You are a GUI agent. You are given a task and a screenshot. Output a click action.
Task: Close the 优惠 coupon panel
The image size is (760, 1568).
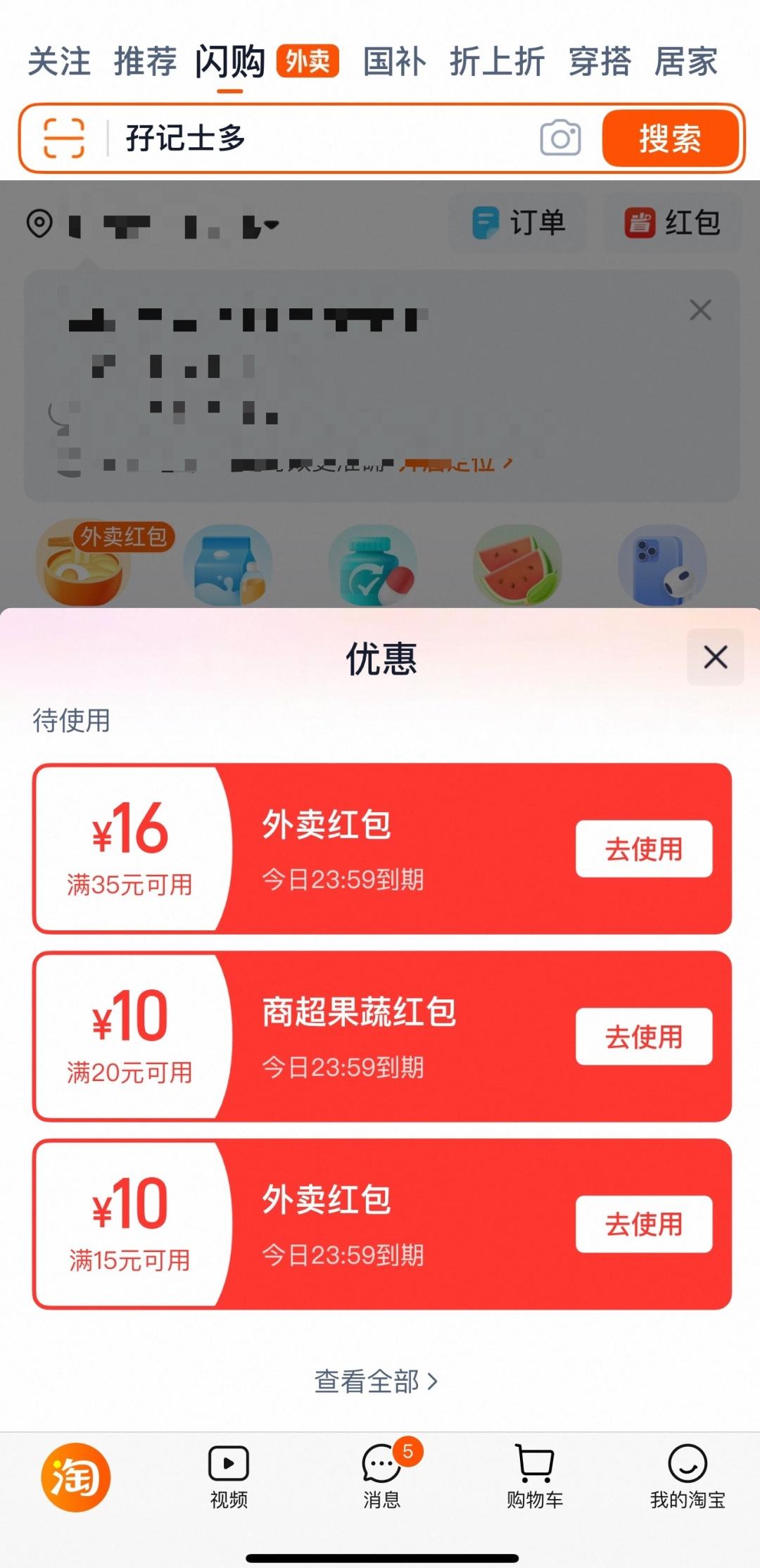715,657
